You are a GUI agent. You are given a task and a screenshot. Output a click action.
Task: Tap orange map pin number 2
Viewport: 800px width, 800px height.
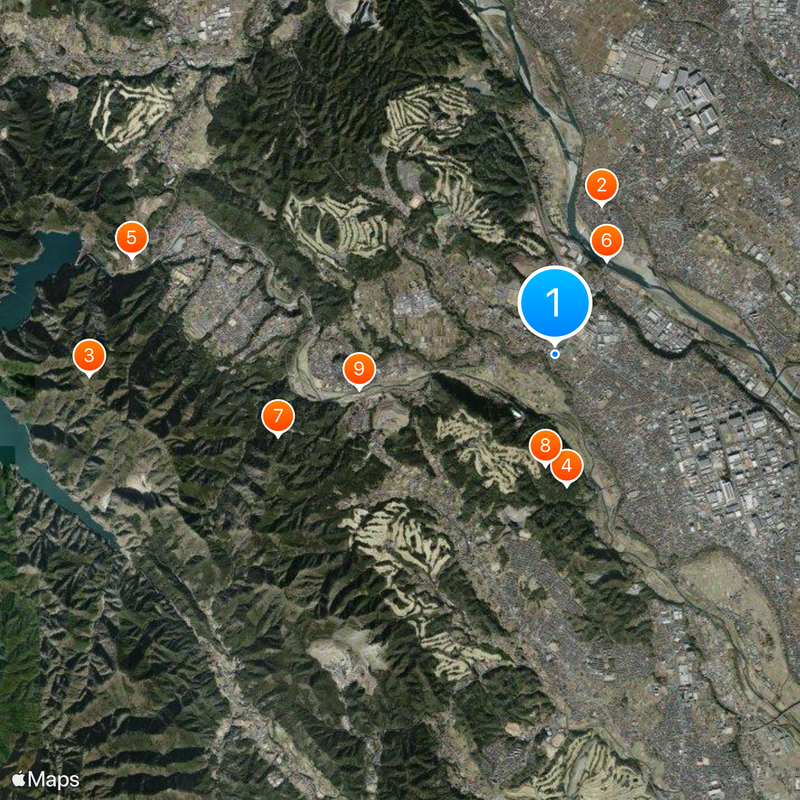601,185
